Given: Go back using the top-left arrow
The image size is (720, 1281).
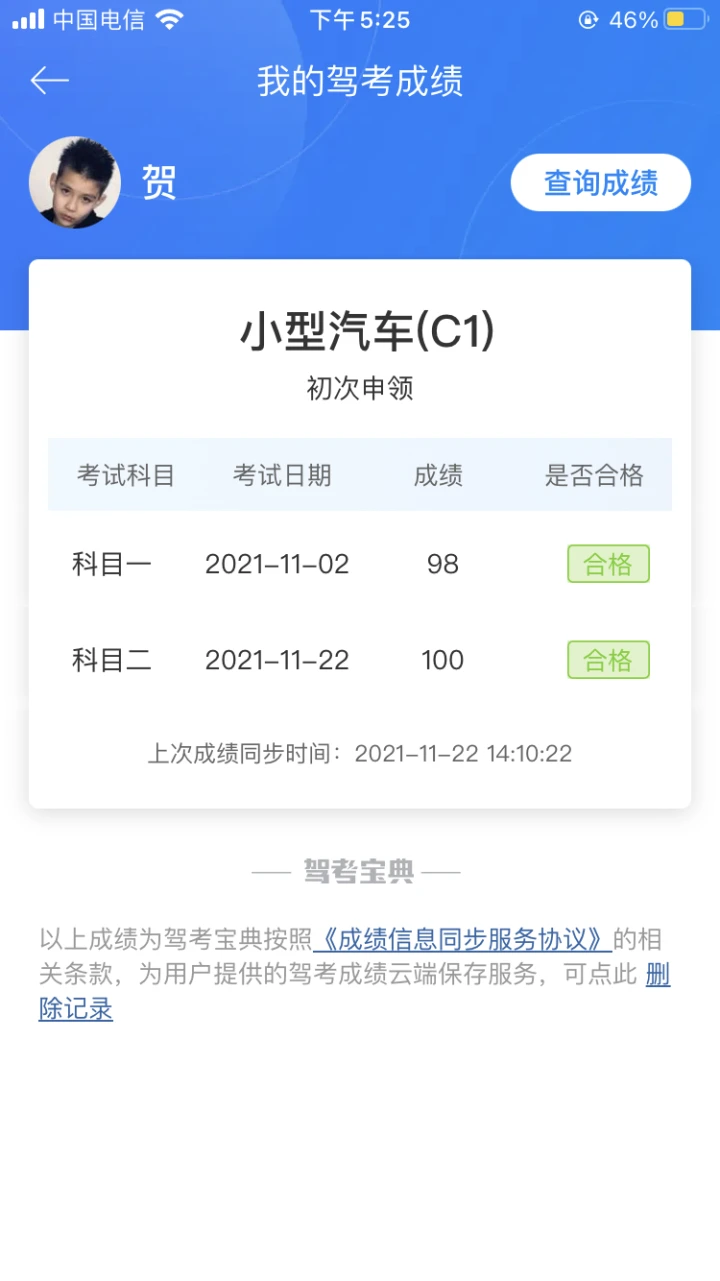Looking at the screenshot, I should coord(49,81).
